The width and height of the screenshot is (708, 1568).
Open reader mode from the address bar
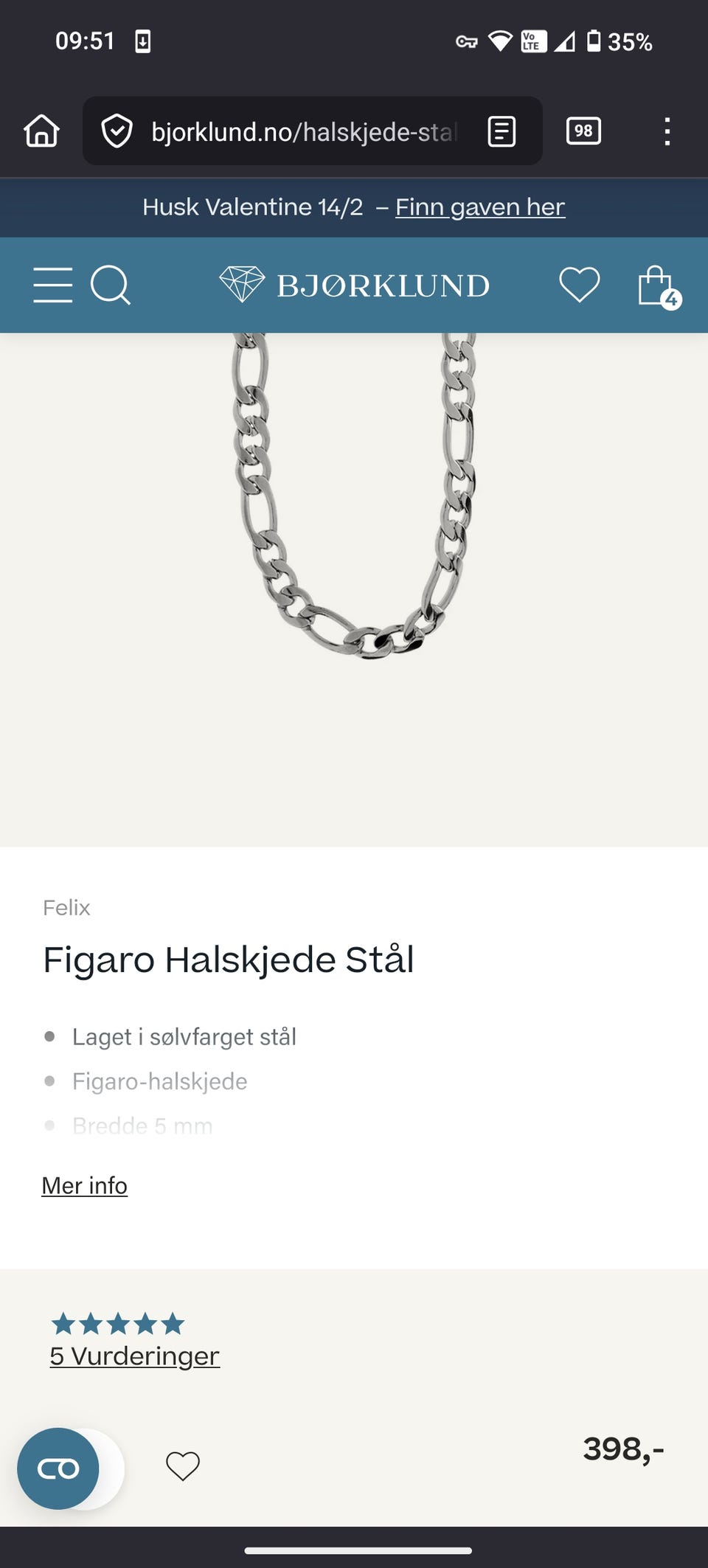point(500,131)
